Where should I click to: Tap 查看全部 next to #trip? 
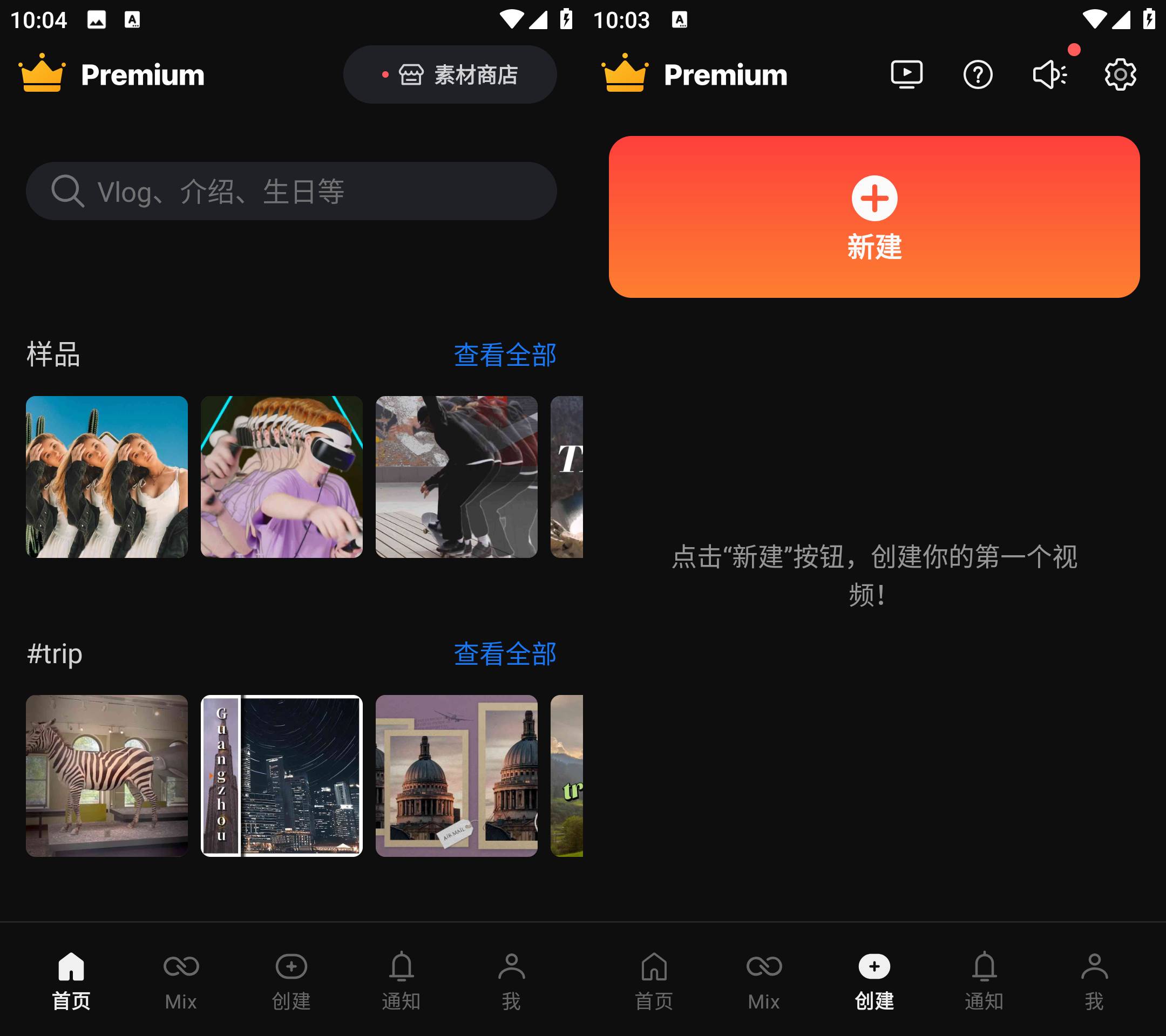504,653
